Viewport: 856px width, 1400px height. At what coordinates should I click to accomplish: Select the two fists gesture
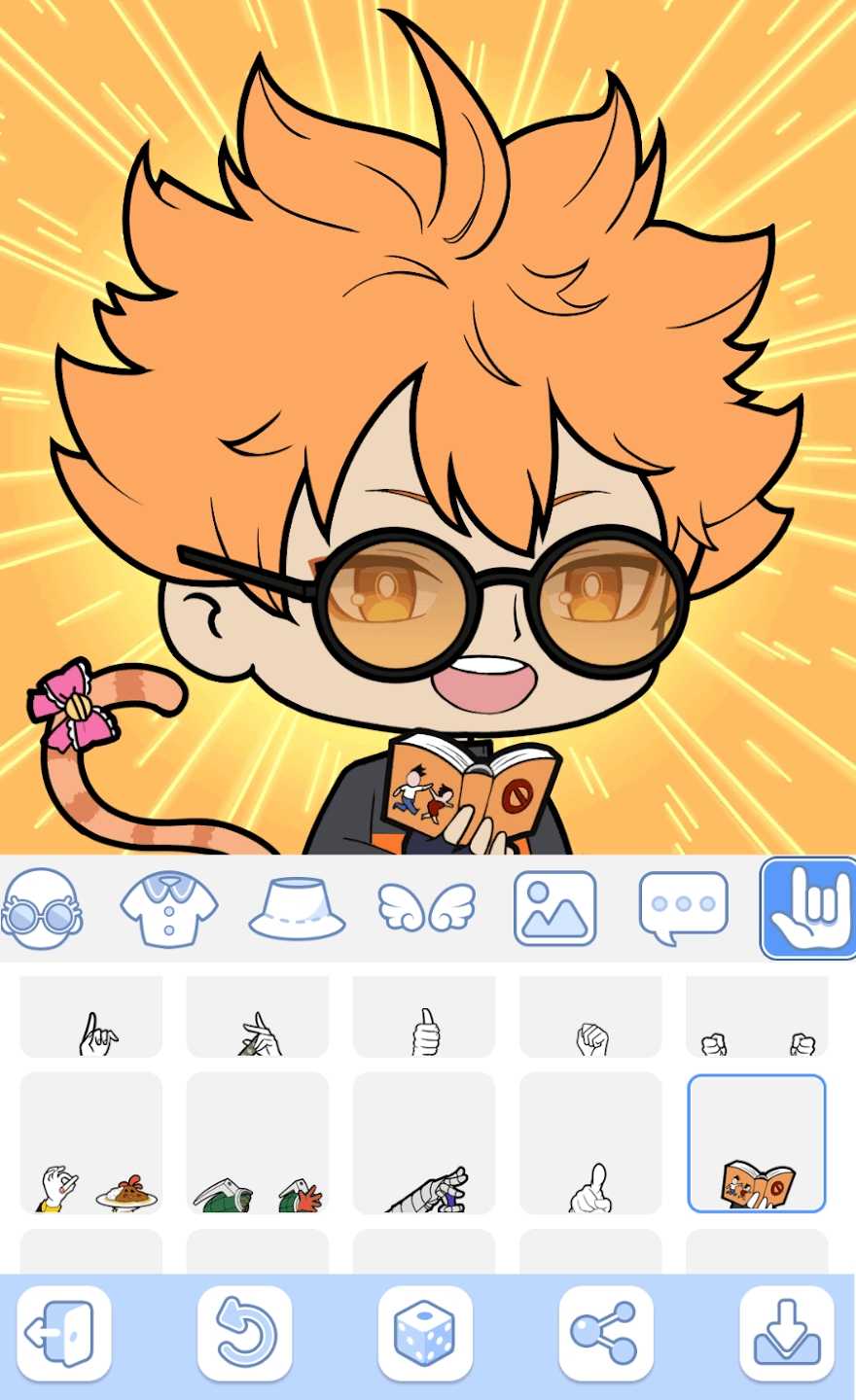[757, 1019]
